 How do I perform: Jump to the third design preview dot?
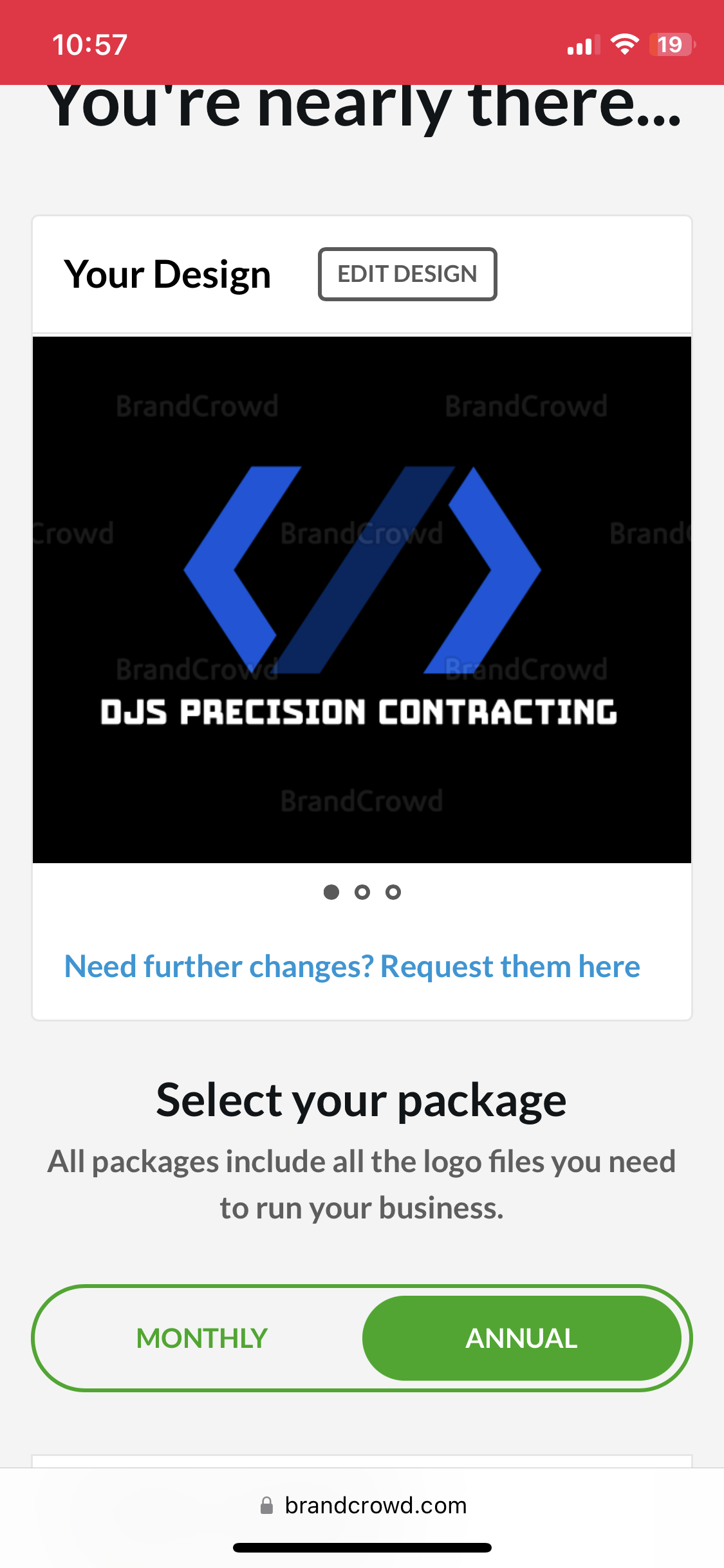coord(393,892)
